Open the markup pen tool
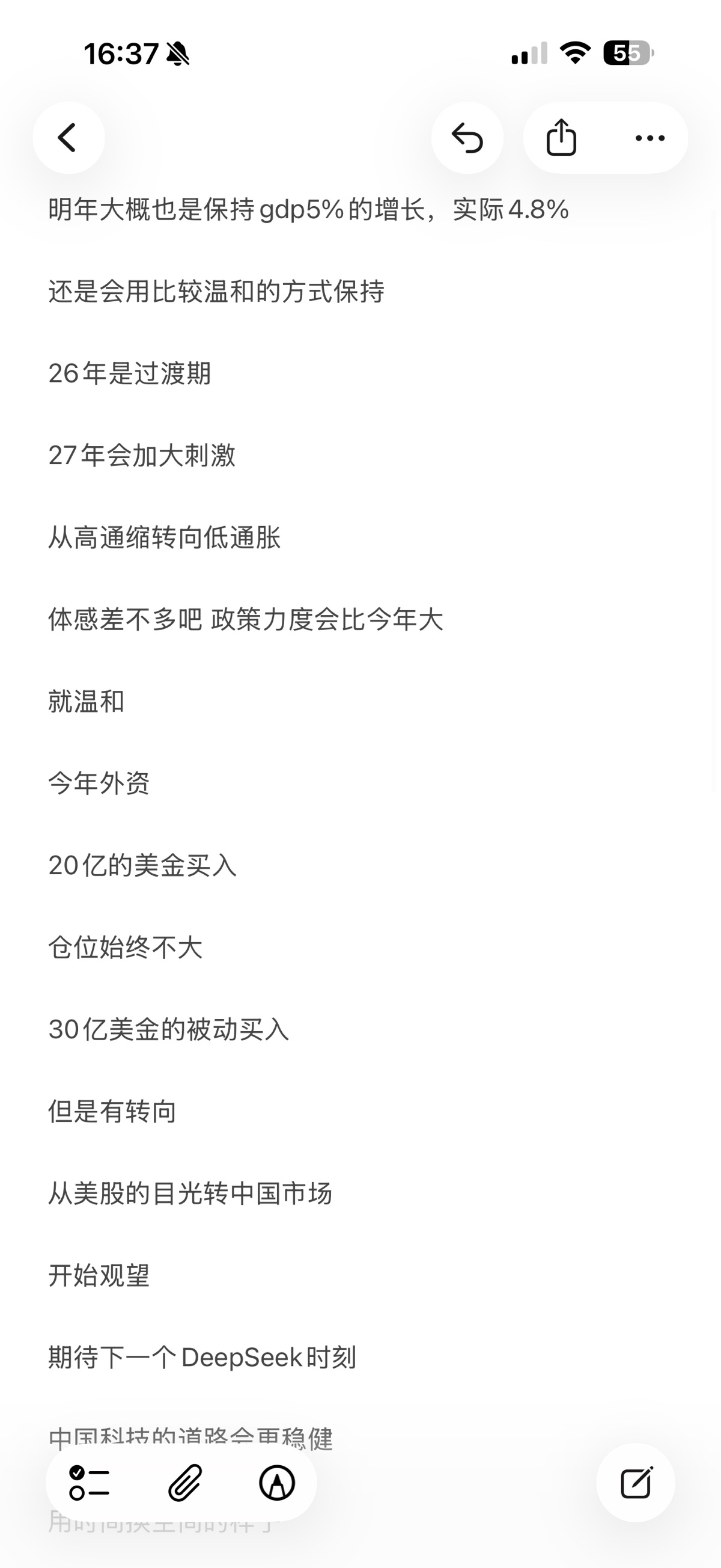721x1568 pixels. [278, 1483]
